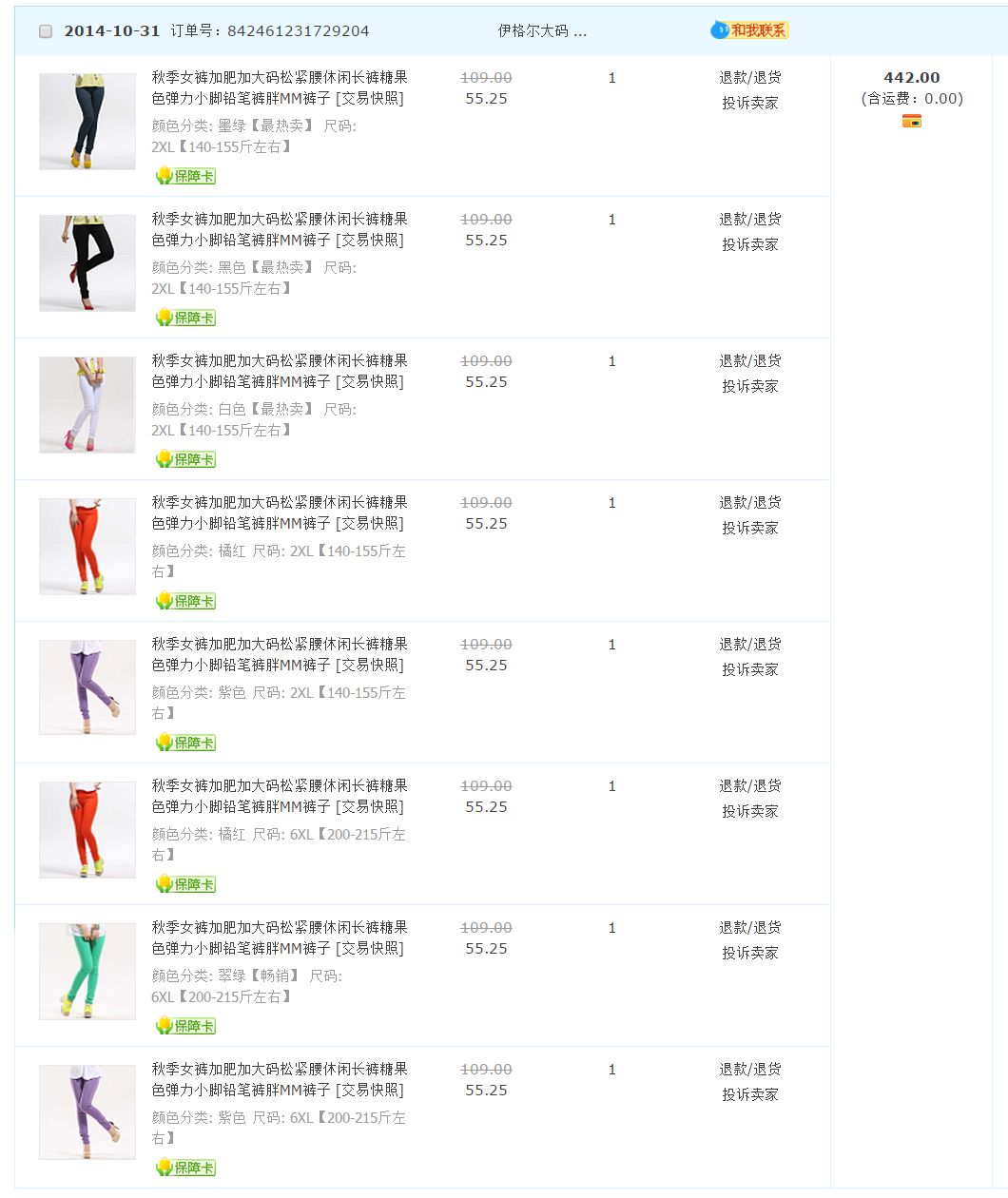The height and width of the screenshot is (1198, 1008).
Task: Open the 墨绿 2XL pants thumbnail
Action: pos(87,122)
